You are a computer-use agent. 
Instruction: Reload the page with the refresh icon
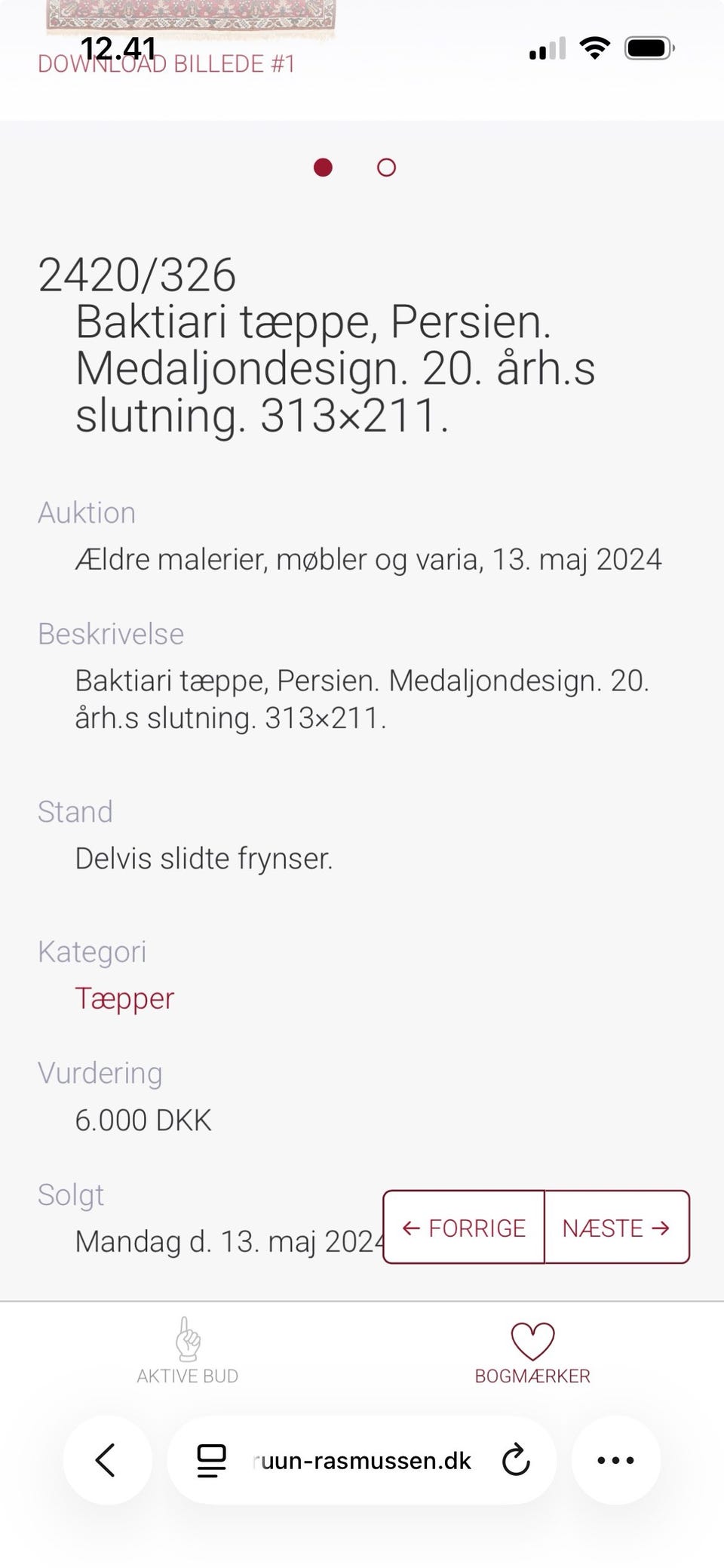click(514, 1459)
